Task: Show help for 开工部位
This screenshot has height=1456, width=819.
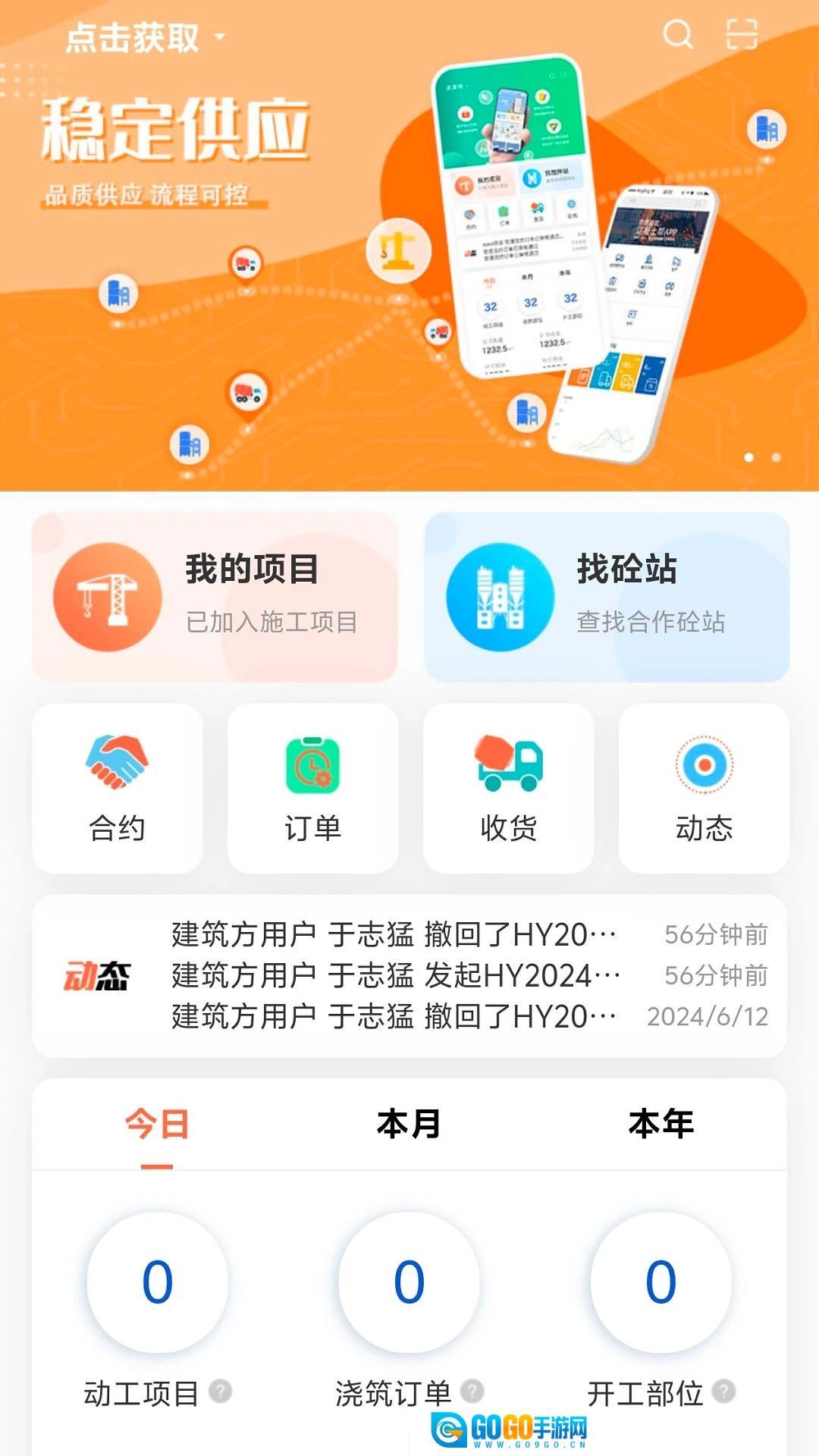Action: click(724, 1391)
